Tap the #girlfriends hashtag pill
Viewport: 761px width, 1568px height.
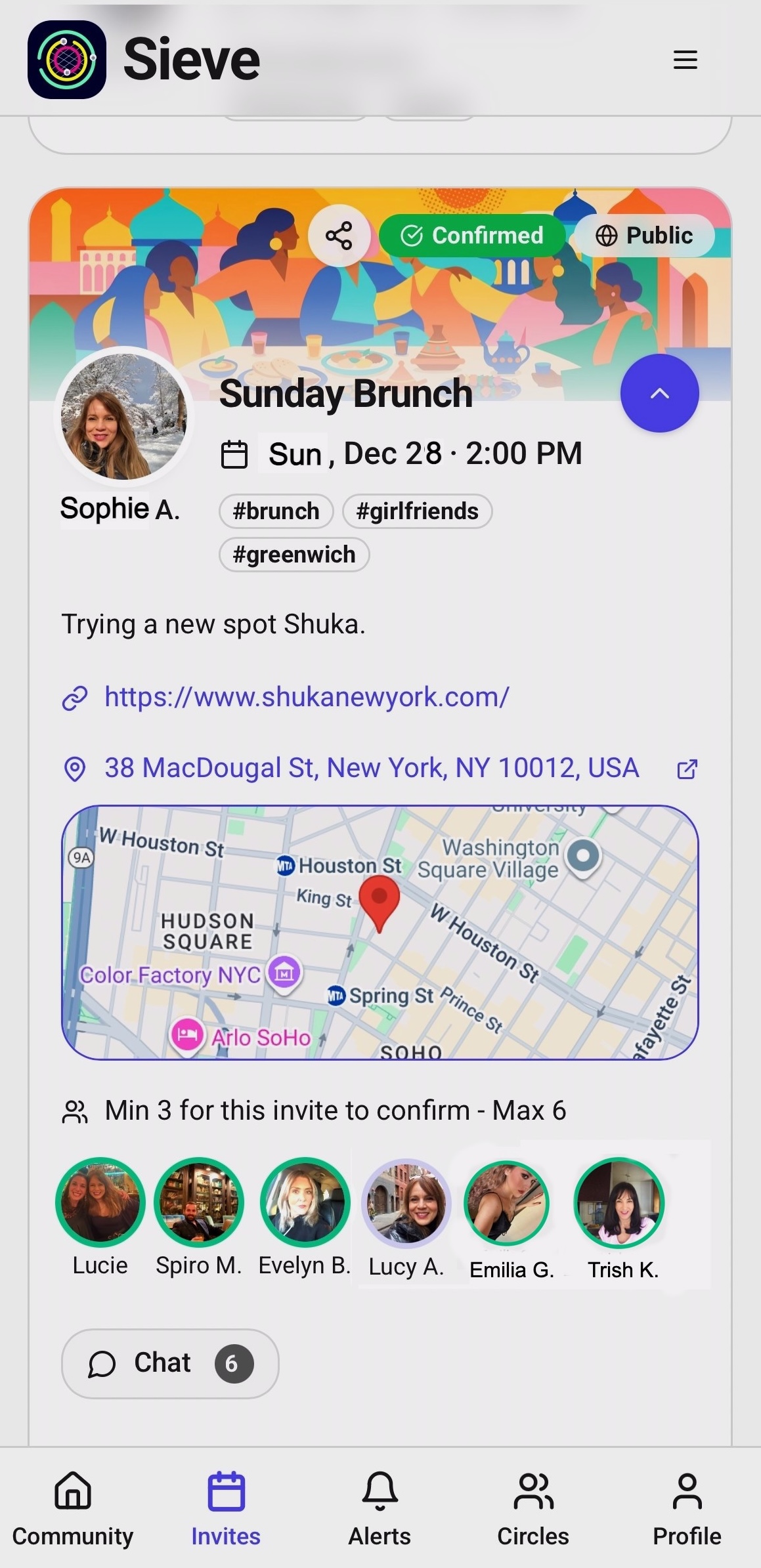(418, 511)
